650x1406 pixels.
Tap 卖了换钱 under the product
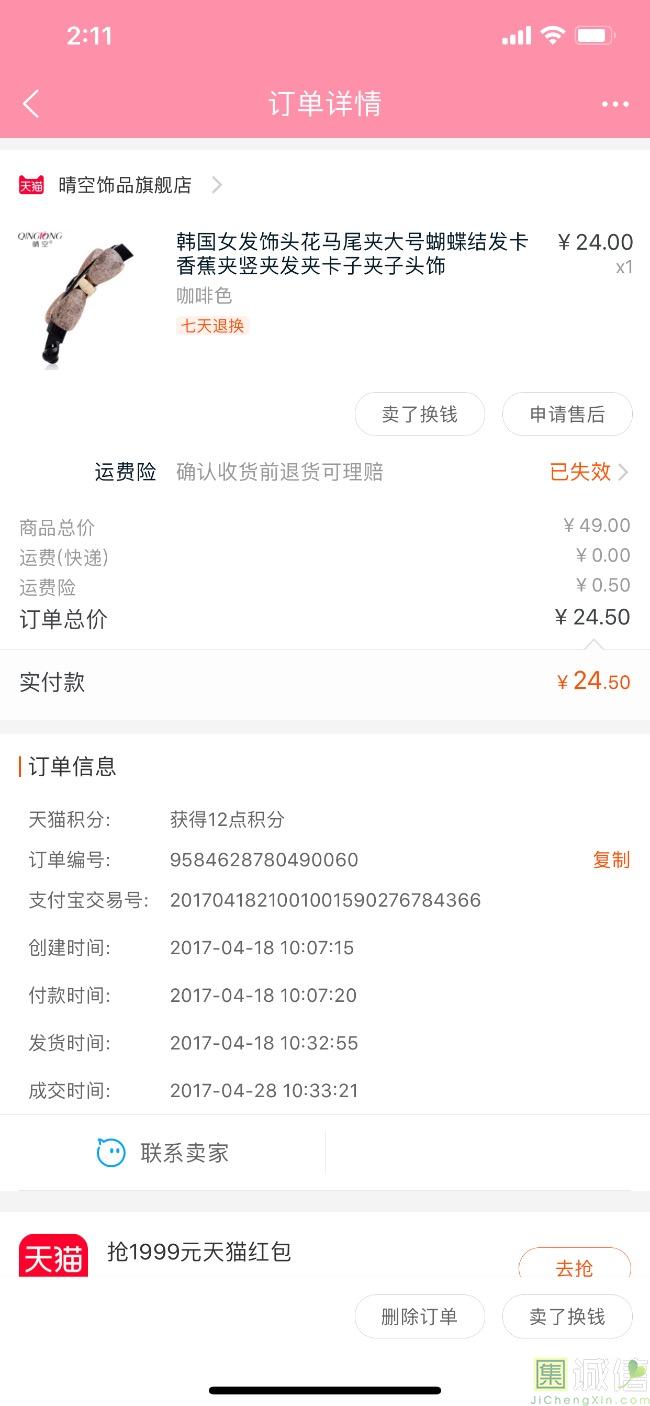point(419,414)
